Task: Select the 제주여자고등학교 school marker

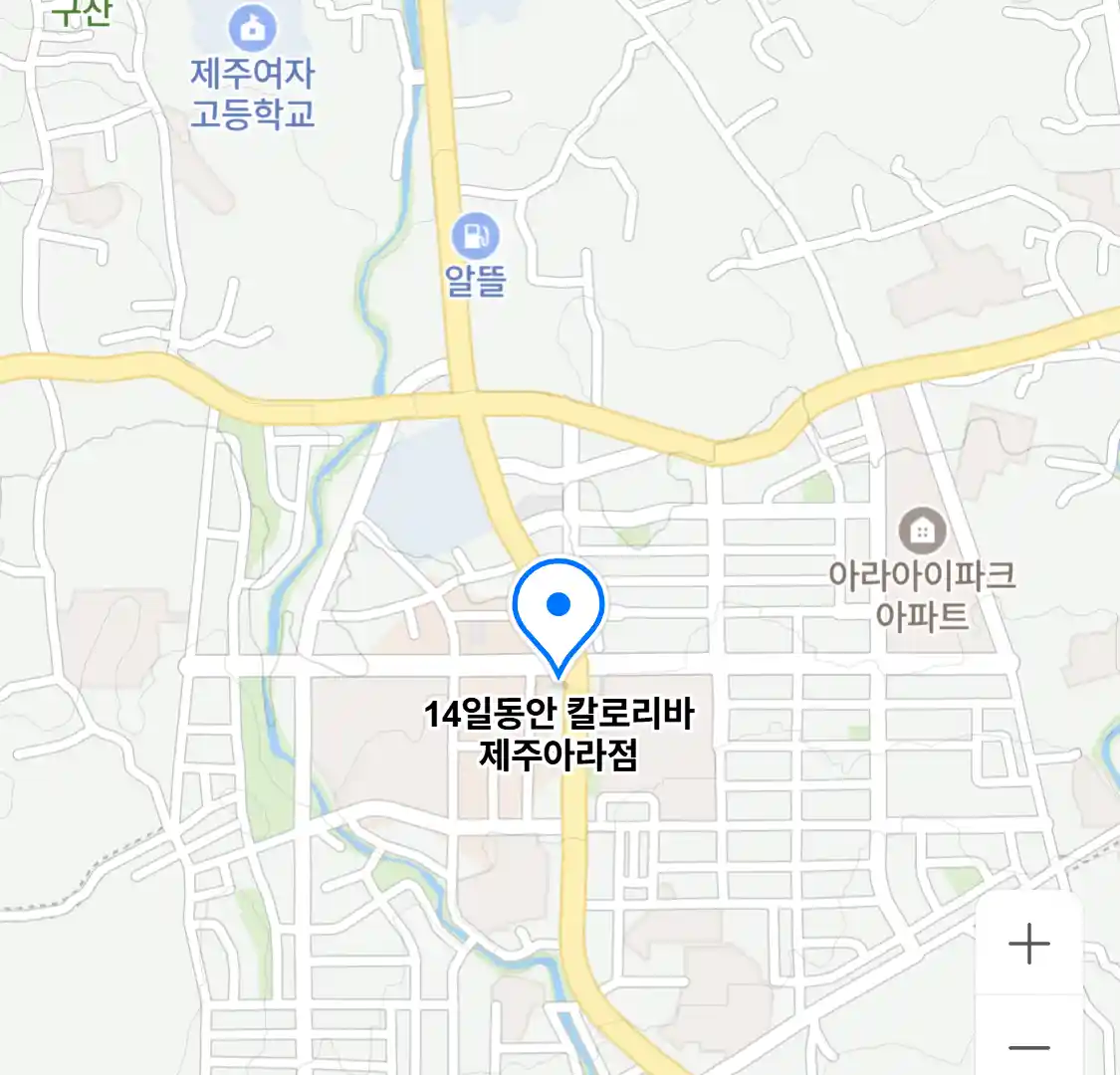Action: (x=252, y=29)
